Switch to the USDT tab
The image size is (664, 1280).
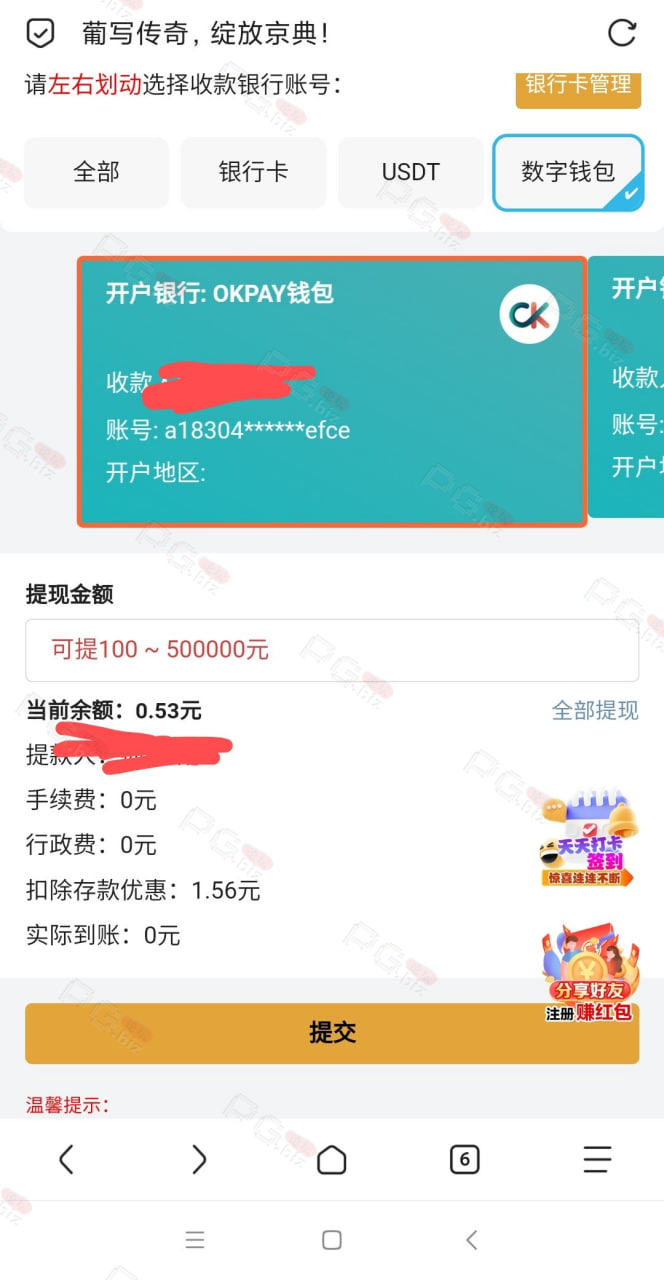[x=410, y=172]
